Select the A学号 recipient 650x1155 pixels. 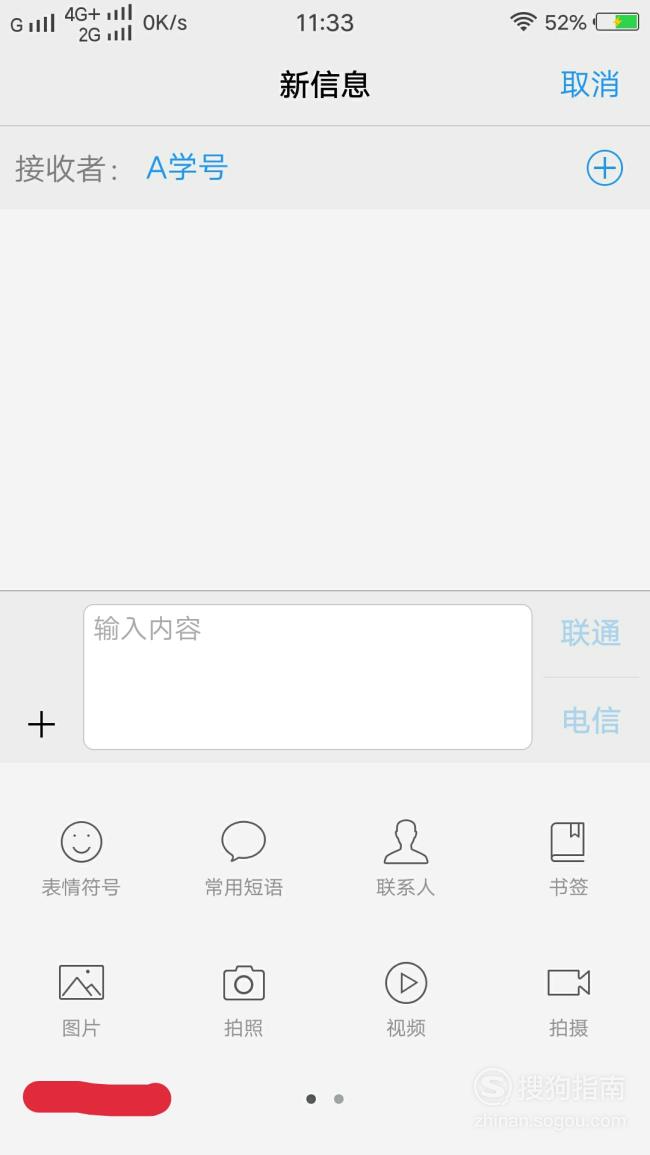click(x=187, y=168)
